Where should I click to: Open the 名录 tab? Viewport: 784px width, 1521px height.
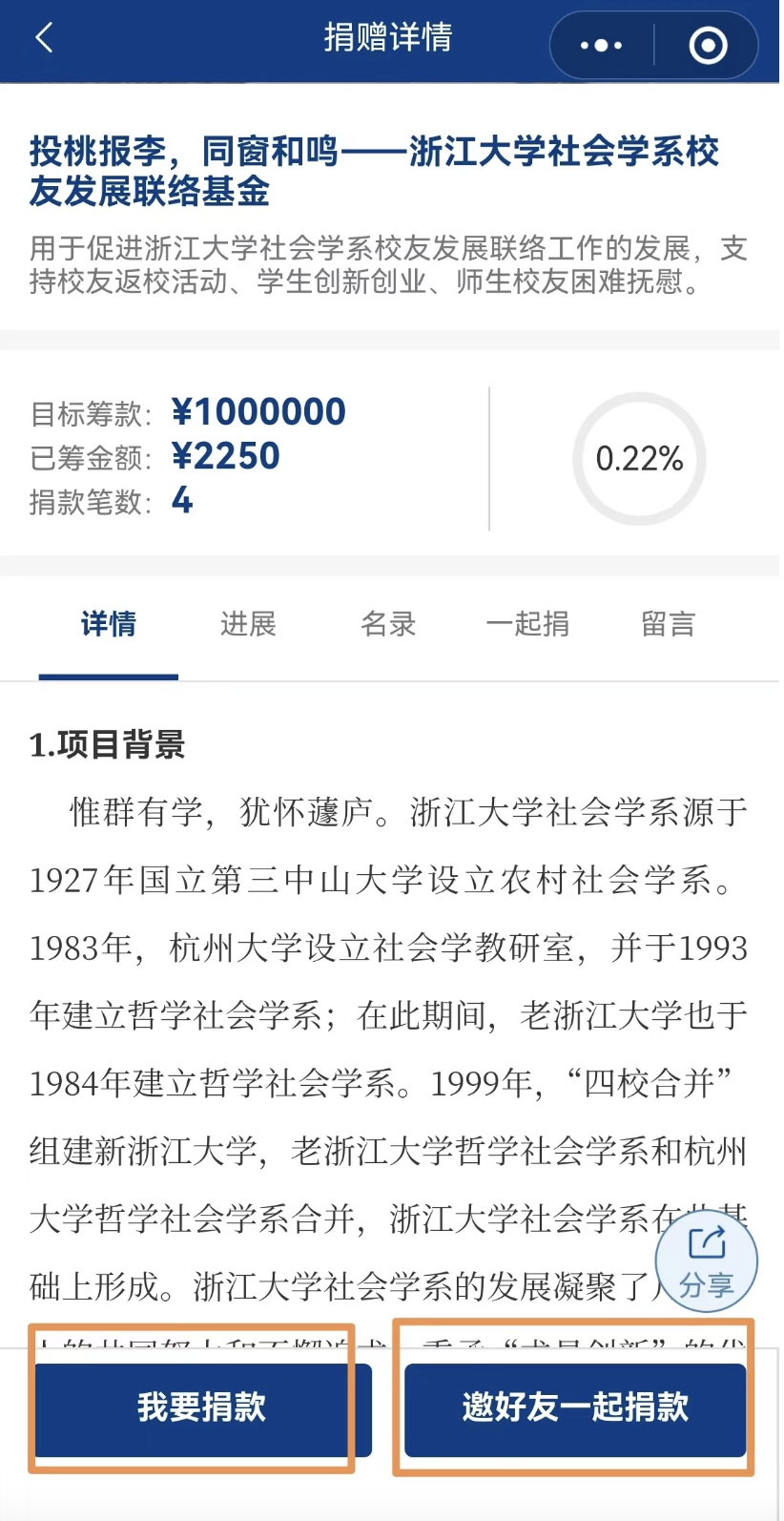pyautogui.click(x=388, y=624)
